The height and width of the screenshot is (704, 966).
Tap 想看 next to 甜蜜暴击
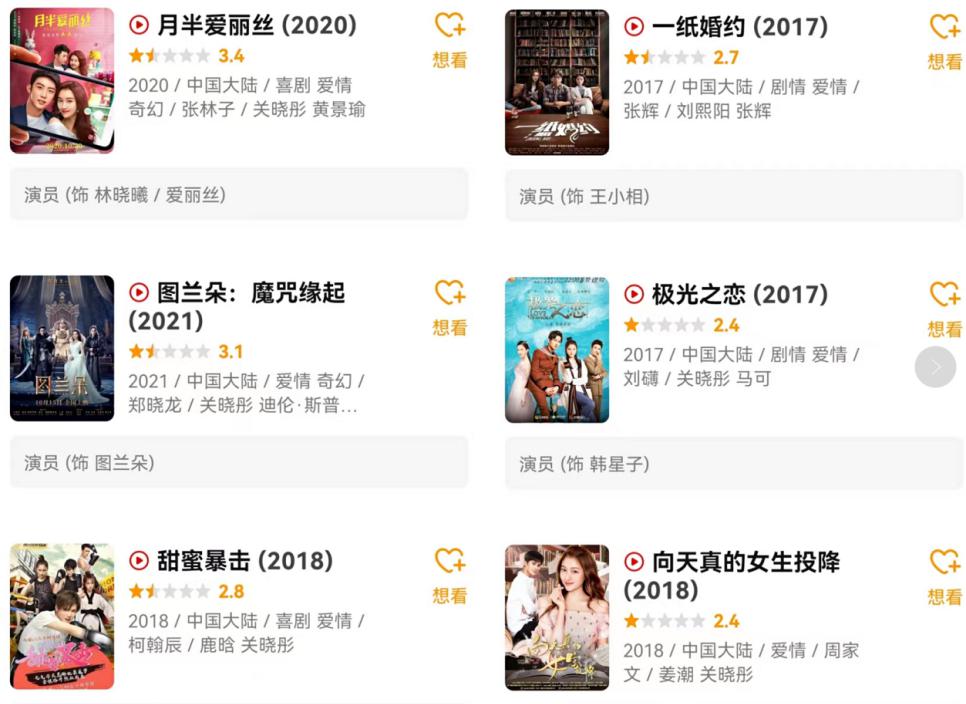pos(450,574)
